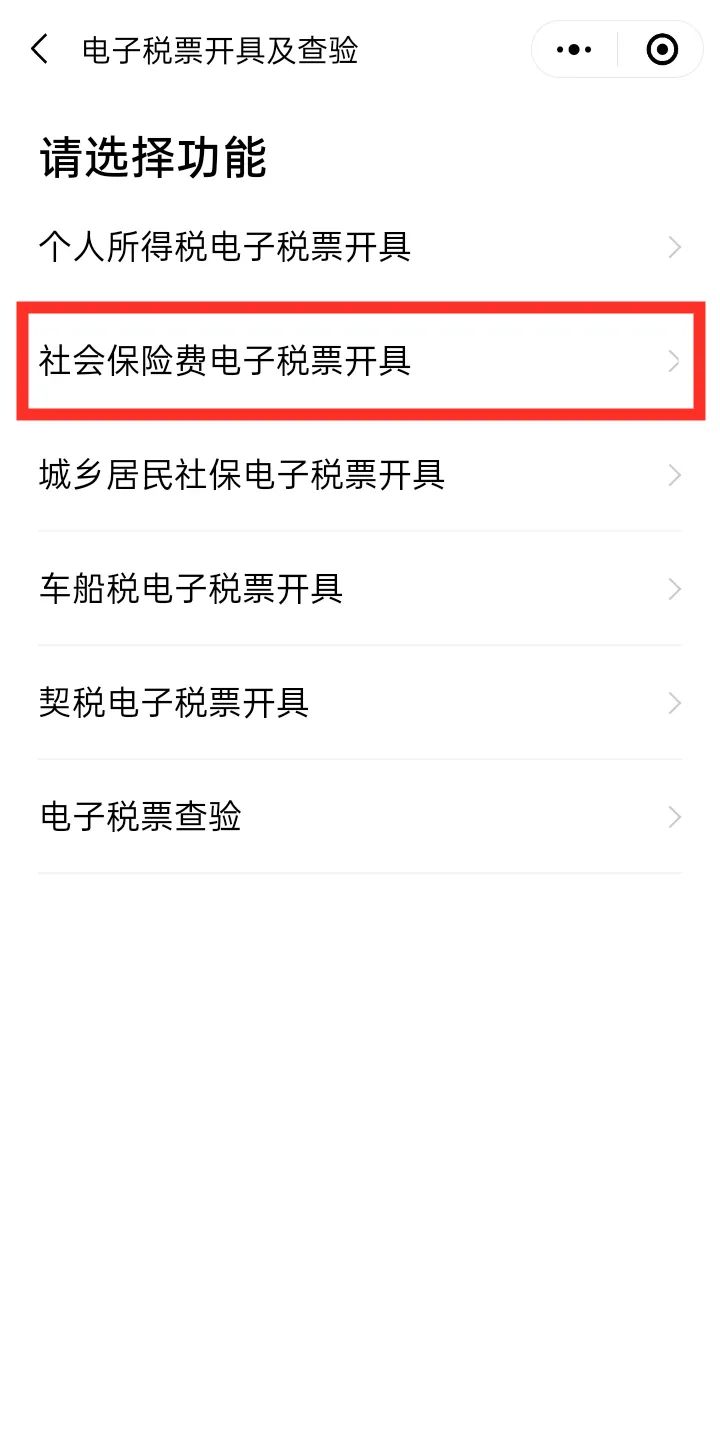Open 契税电子税票开具
This screenshot has width=720, height=1456.
360,703
